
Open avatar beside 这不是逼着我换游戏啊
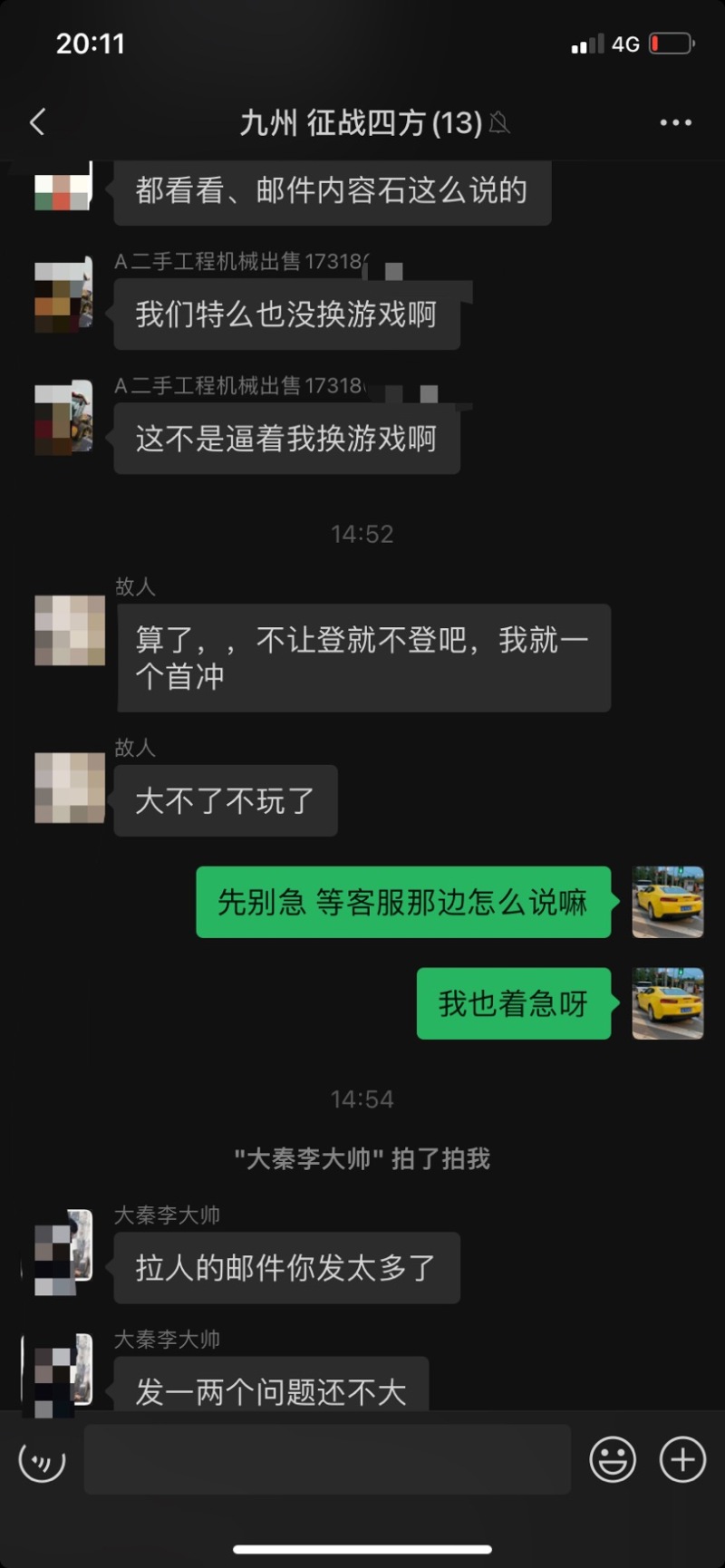(x=63, y=418)
